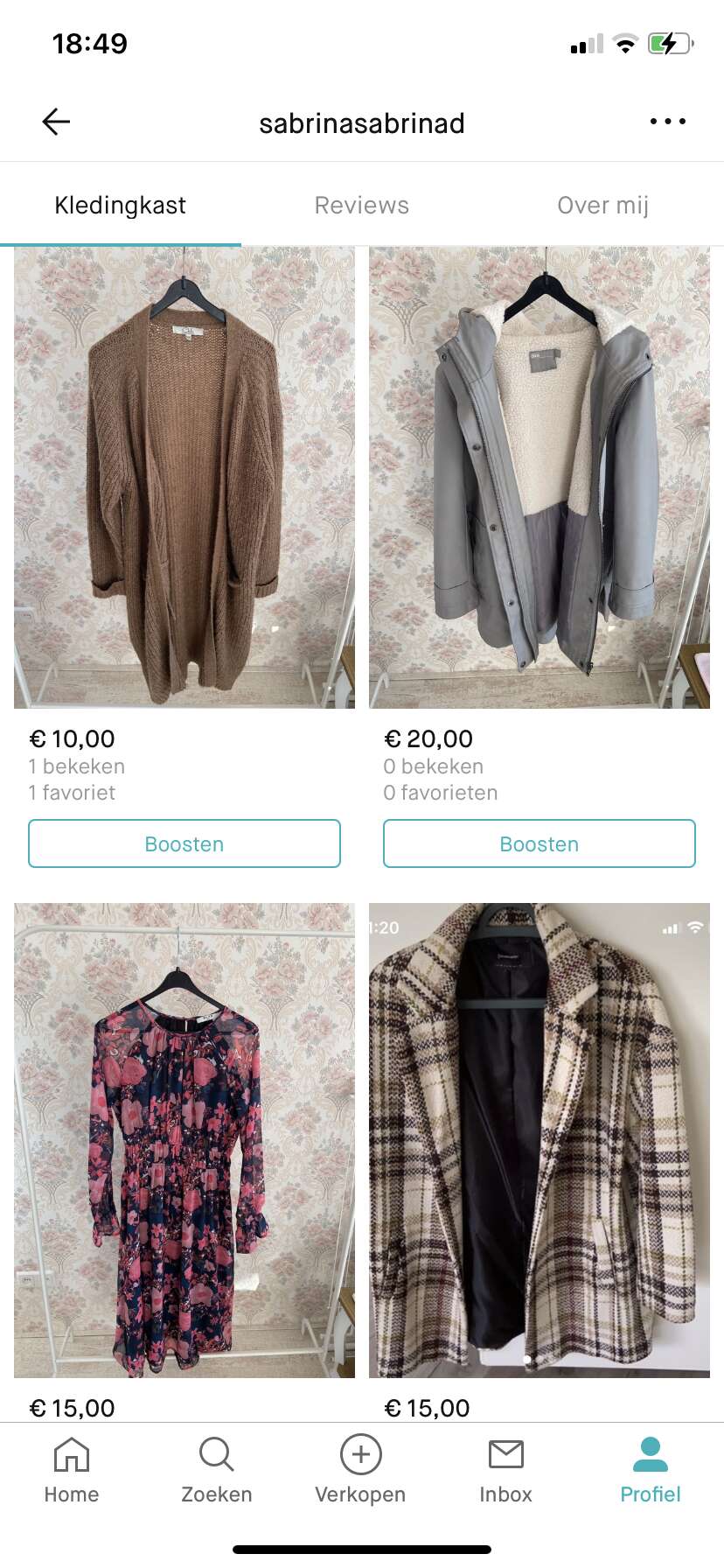This screenshot has width=724, height=1568.
Task: Open the Over mij tab
Action: coord(602,206)
